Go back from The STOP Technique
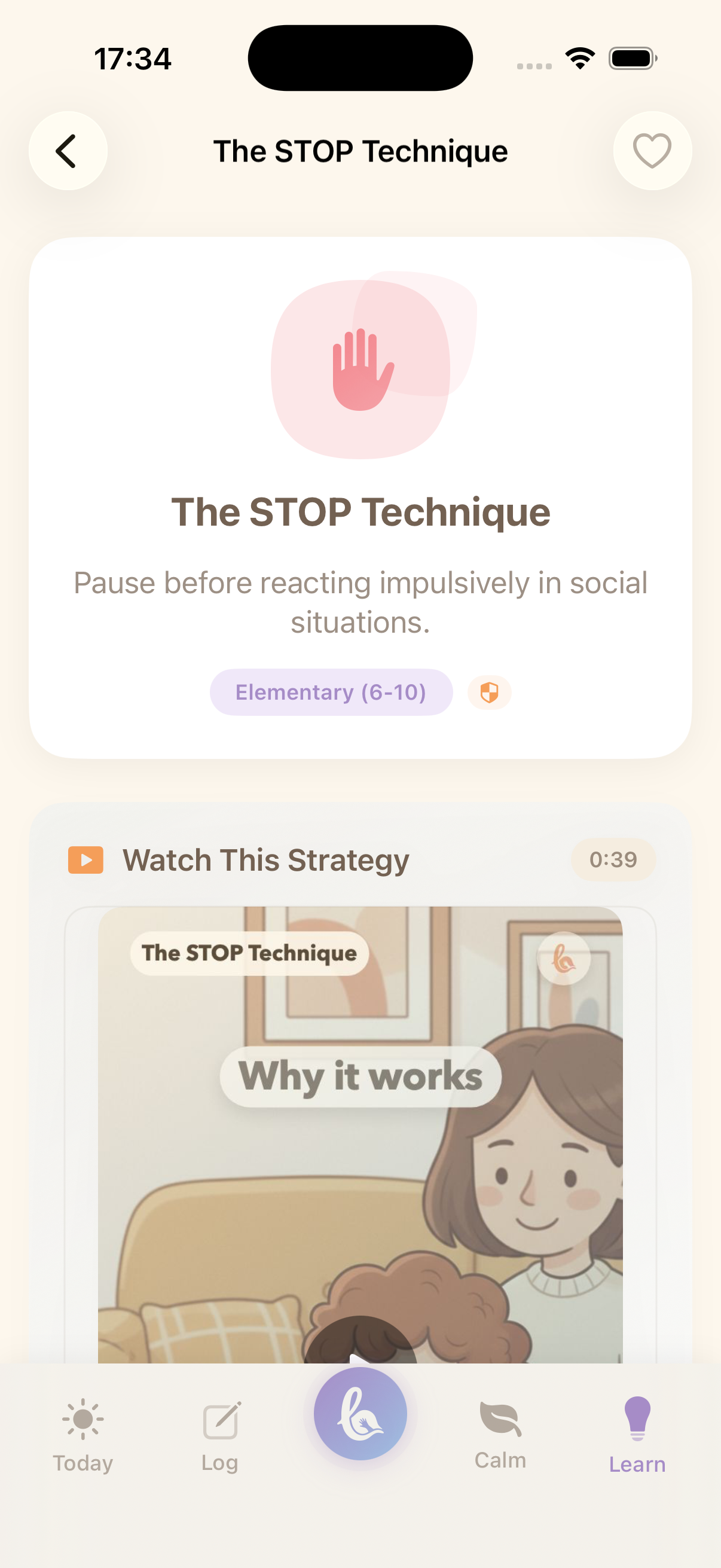721x1568 pixels. point(68,151)
